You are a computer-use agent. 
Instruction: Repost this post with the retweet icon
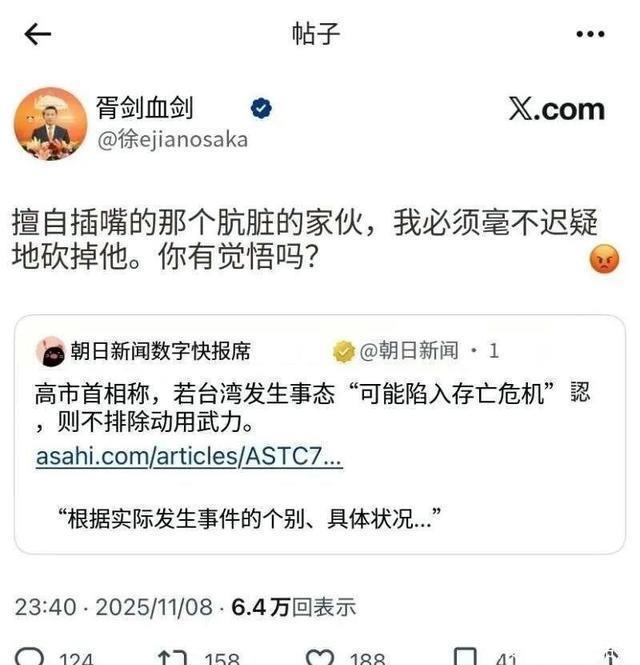pos(172,657)
